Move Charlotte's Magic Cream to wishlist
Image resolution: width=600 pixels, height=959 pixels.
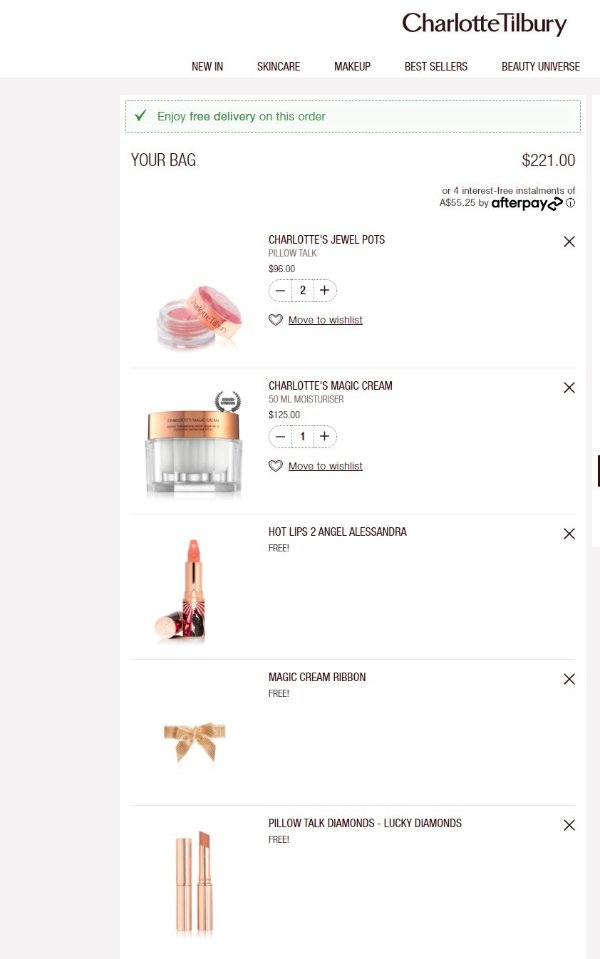pos(324,466)
